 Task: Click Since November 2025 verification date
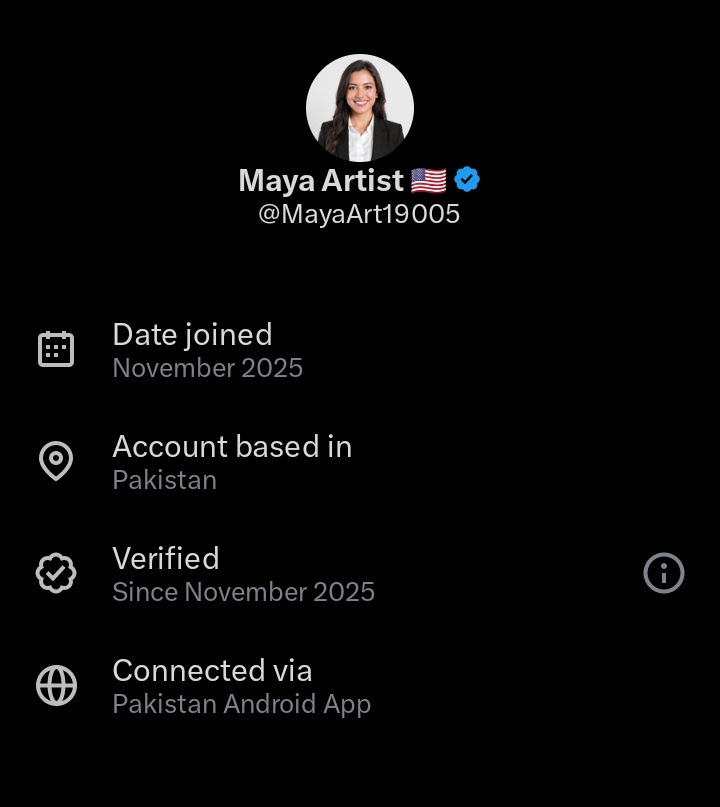(243, 592)
